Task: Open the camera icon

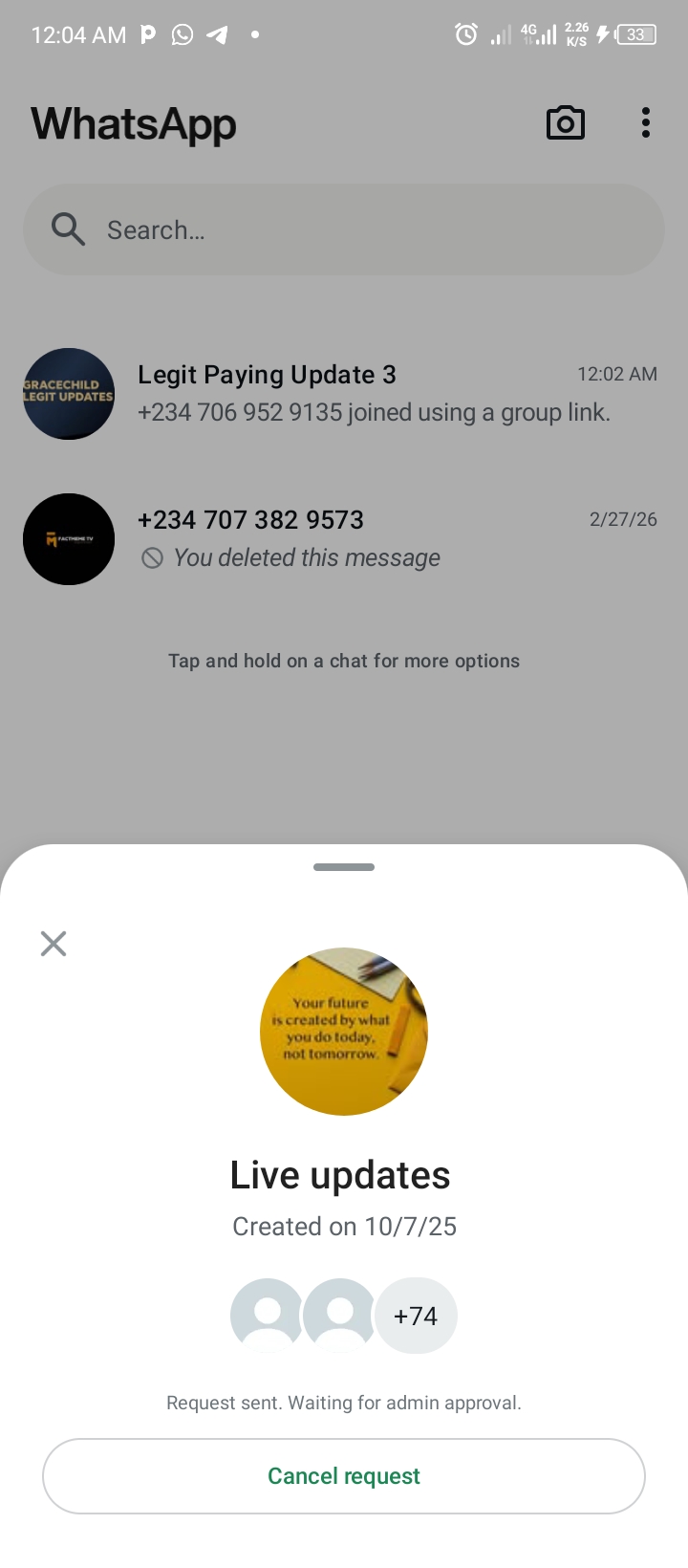Action: click(565, 123)
